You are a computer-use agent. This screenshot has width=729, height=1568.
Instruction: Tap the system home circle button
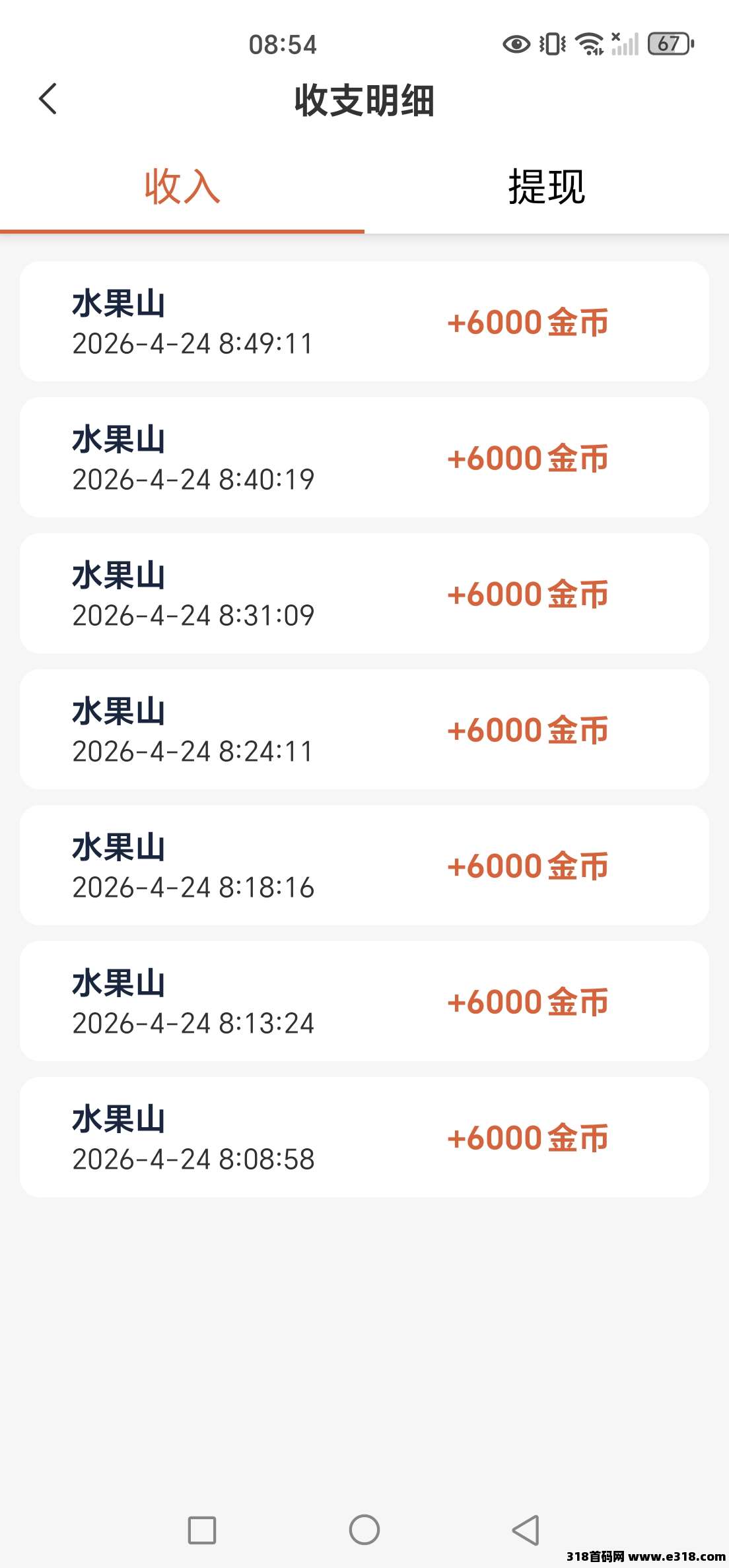364,1529
